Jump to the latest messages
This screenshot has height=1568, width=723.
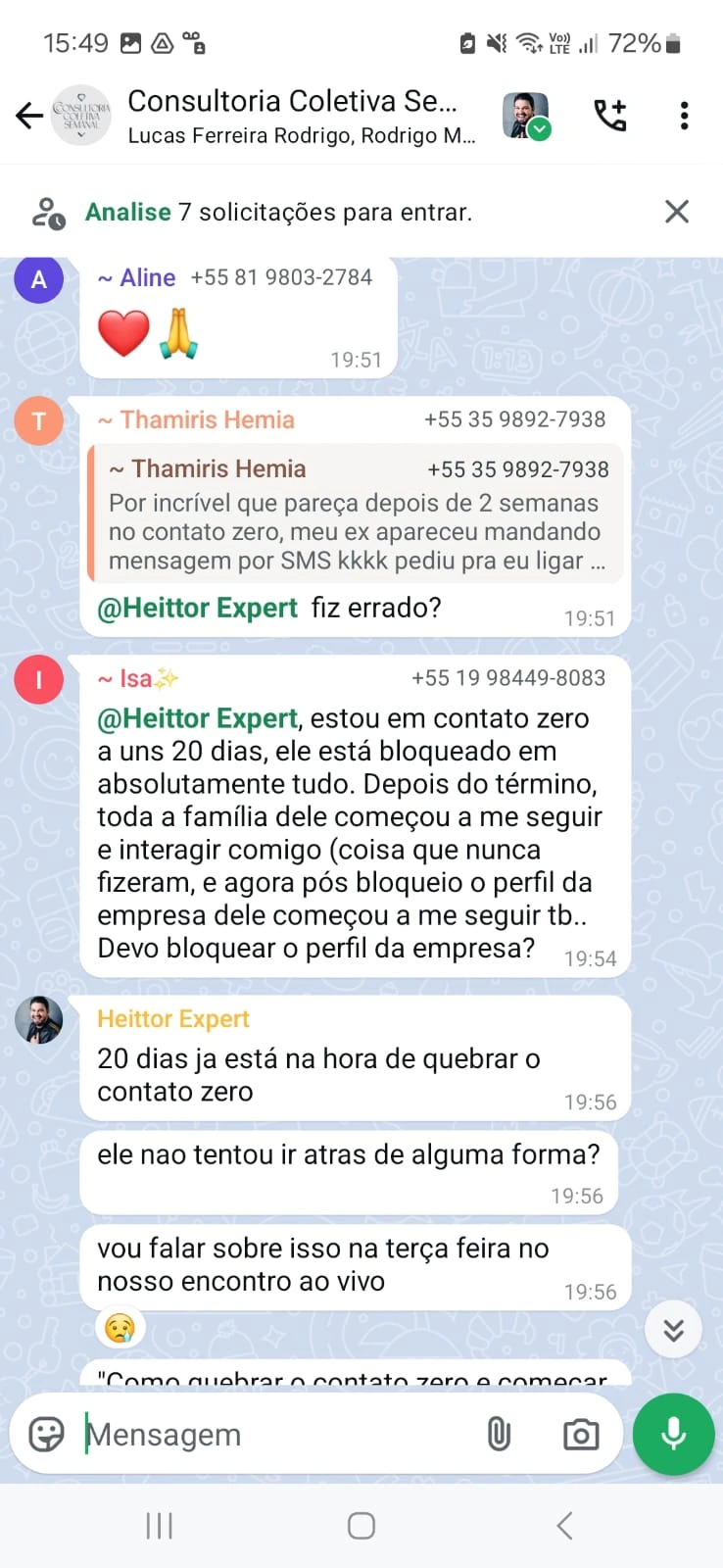click(x=673, y=1330)
